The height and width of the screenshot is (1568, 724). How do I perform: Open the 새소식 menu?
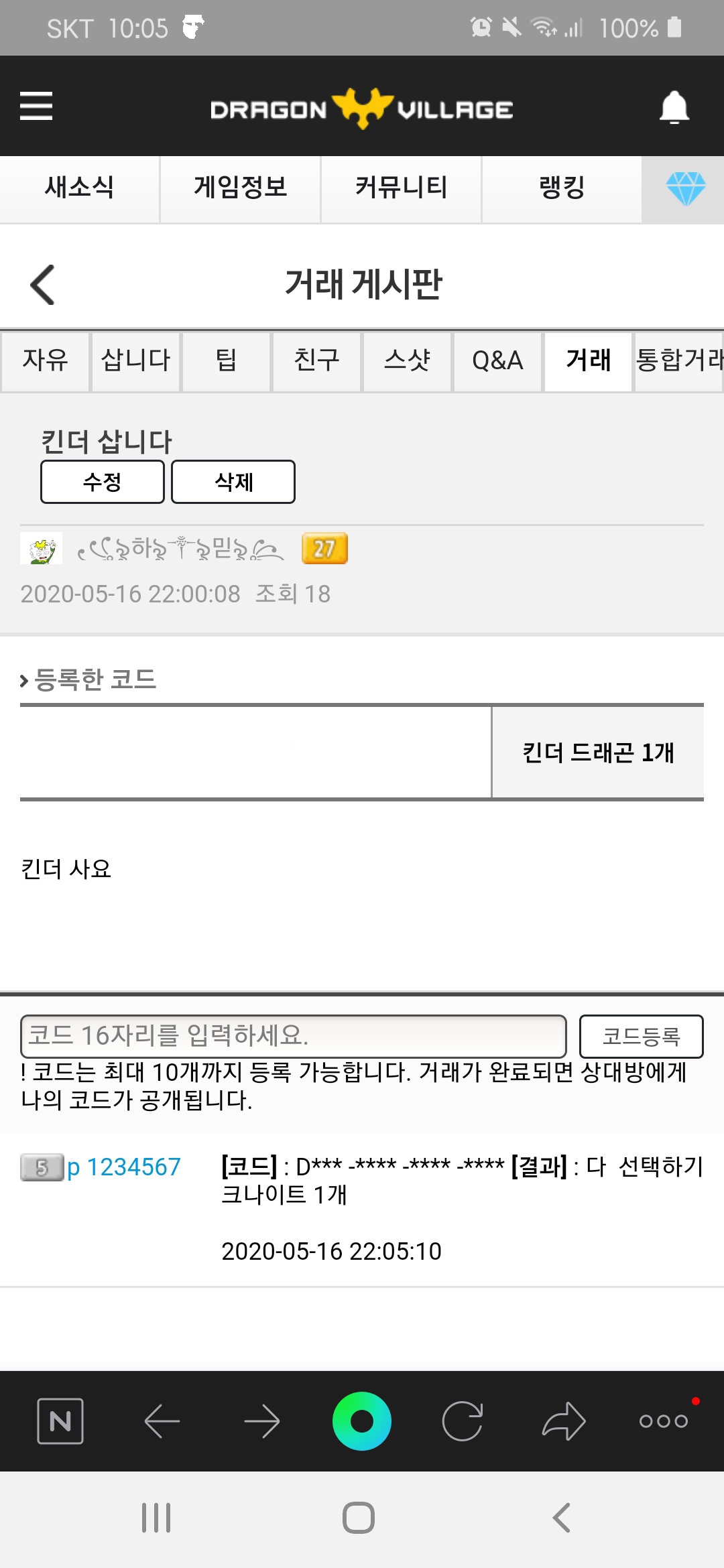[79, 188]
